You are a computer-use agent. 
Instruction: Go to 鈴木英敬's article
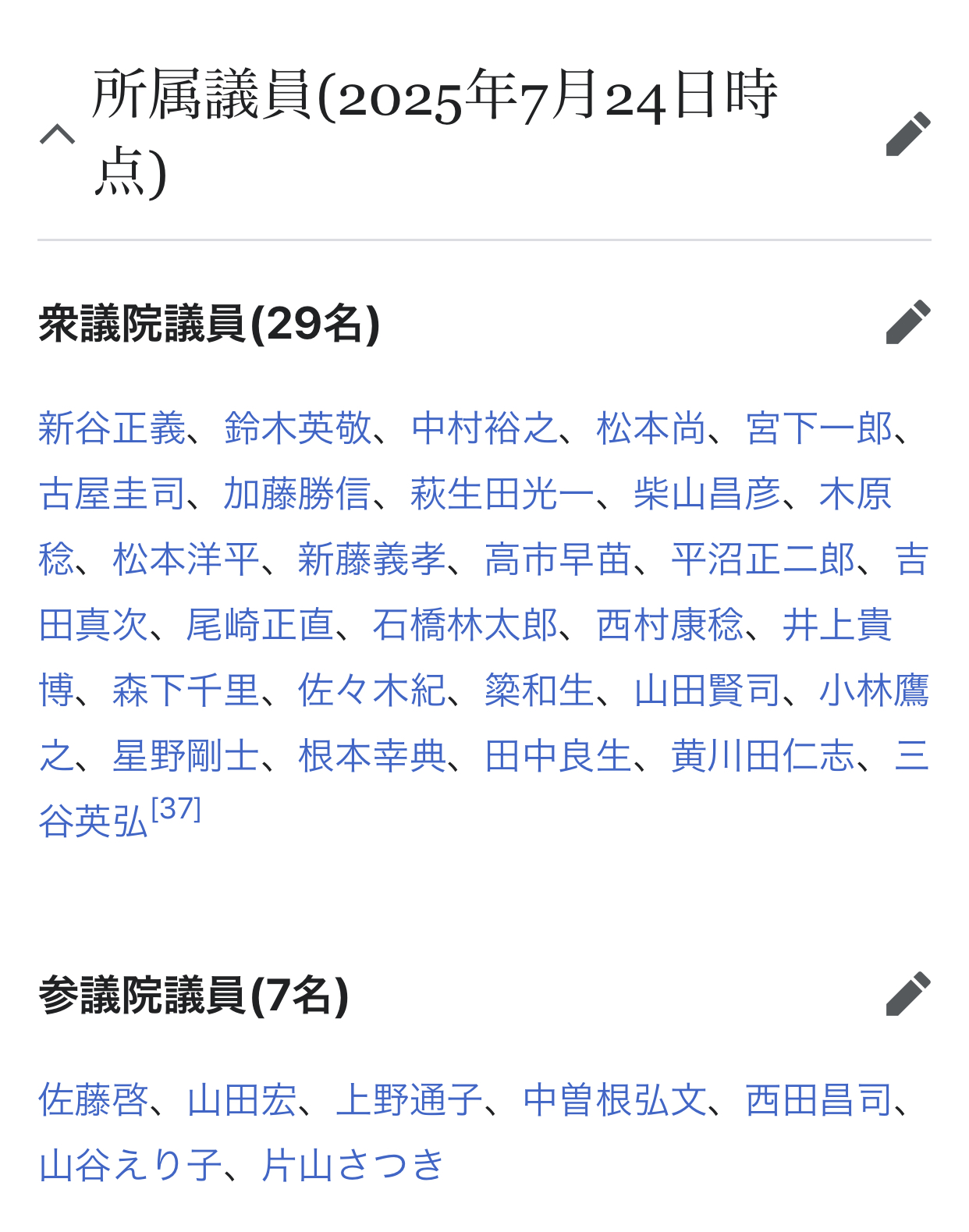pyautogui.click(x=298, y=428)
